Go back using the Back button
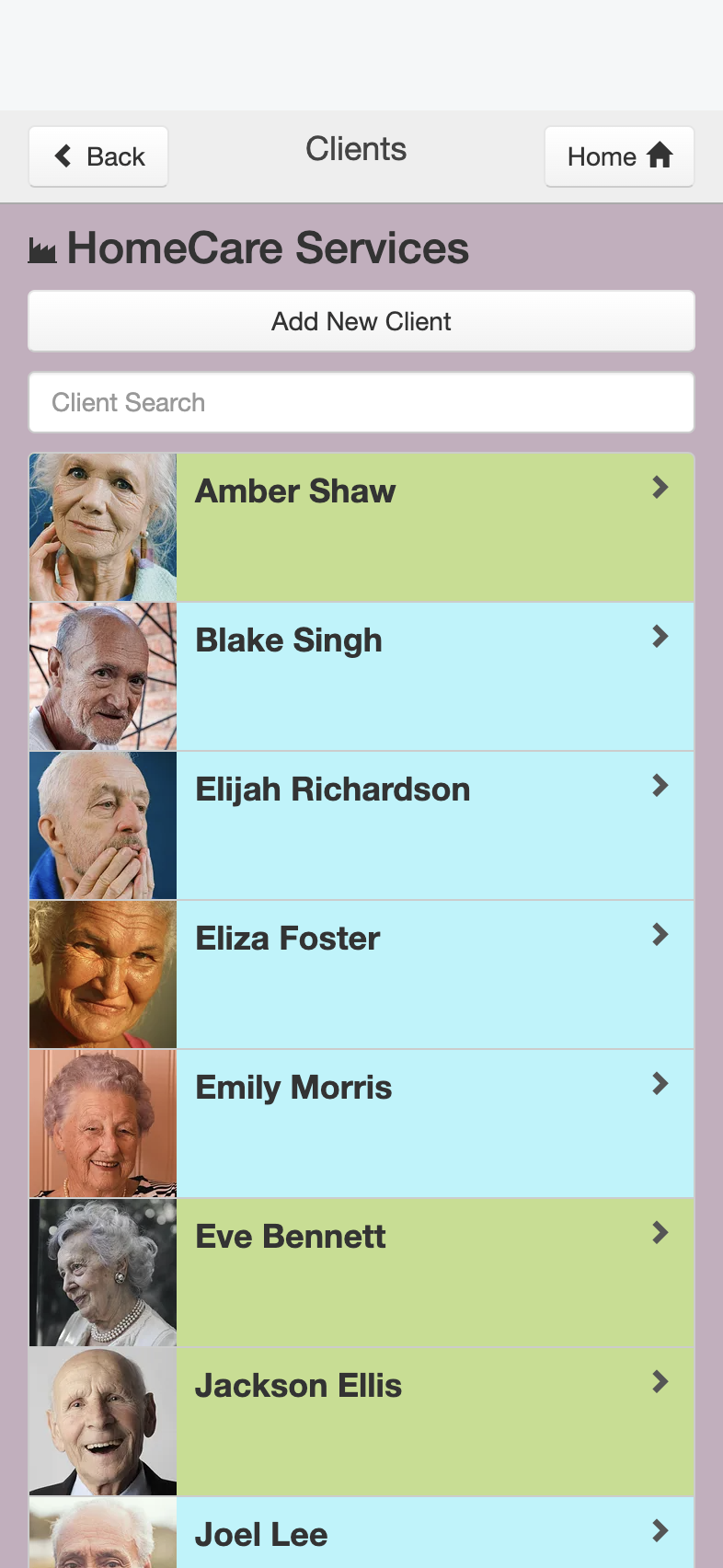Image resolution: width=723 pixels, height=1568 pixels. pos(98,156)
